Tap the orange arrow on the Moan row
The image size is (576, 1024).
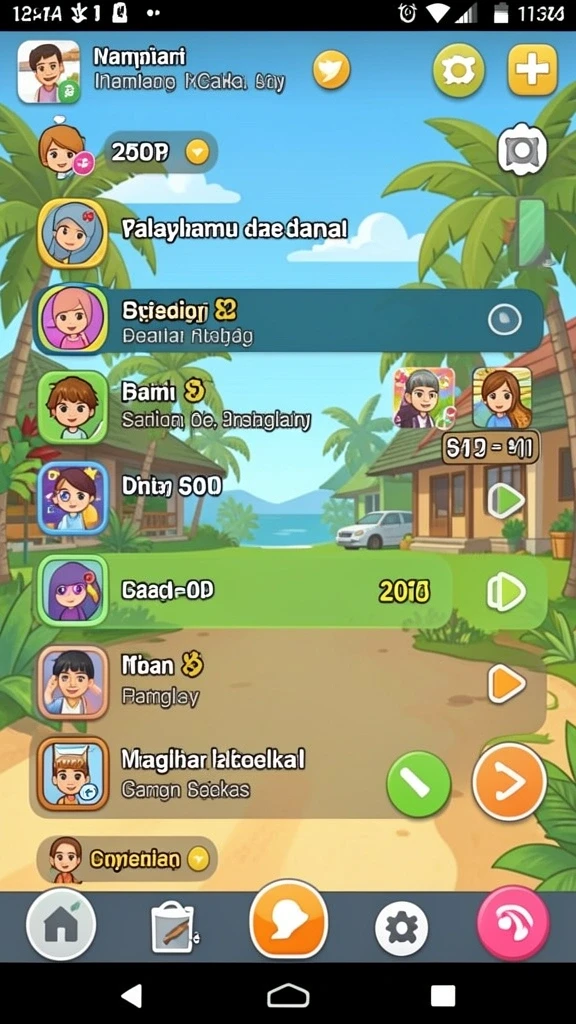click(507, 684)
